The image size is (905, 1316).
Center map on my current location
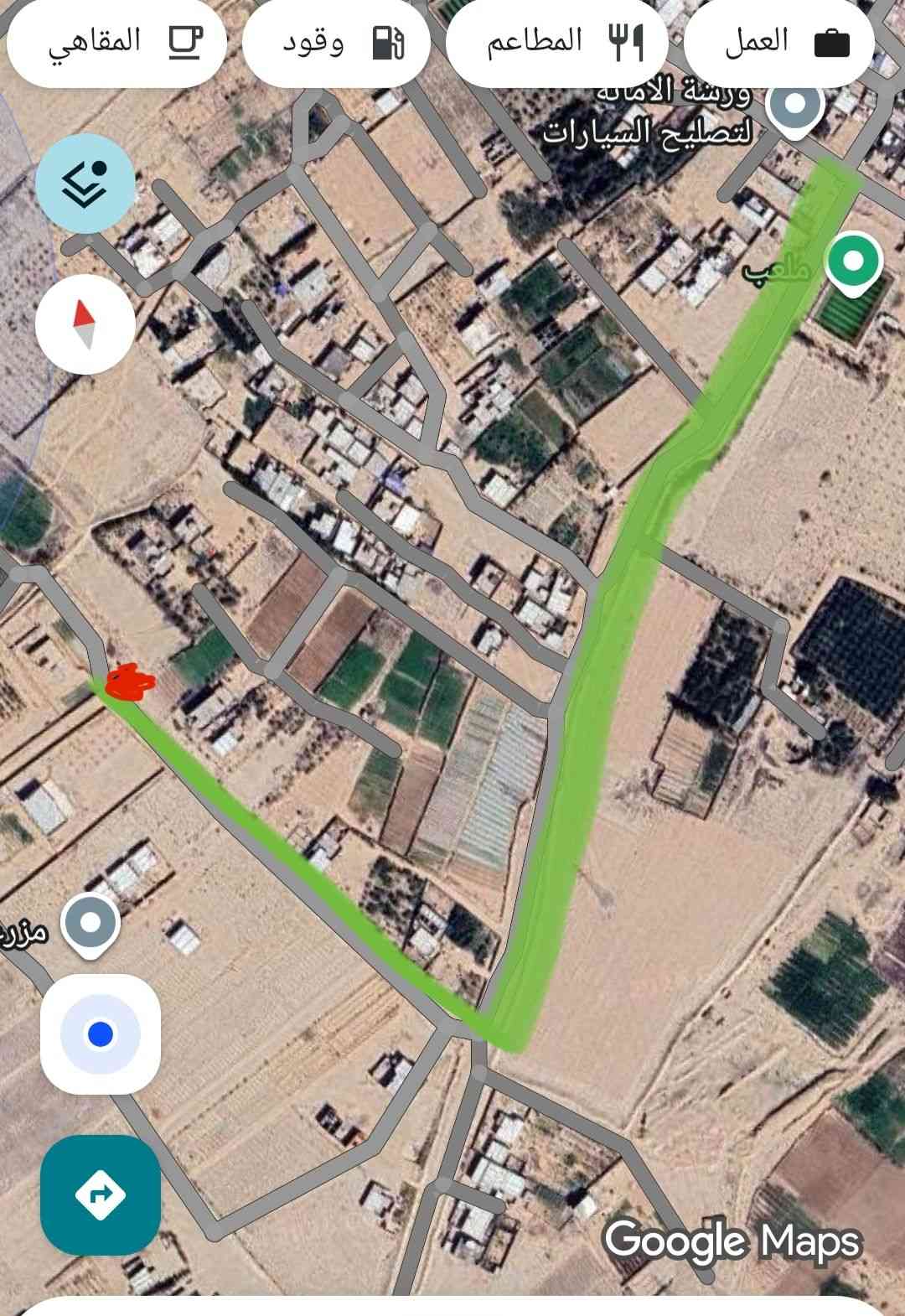(x=101, y=1034)
